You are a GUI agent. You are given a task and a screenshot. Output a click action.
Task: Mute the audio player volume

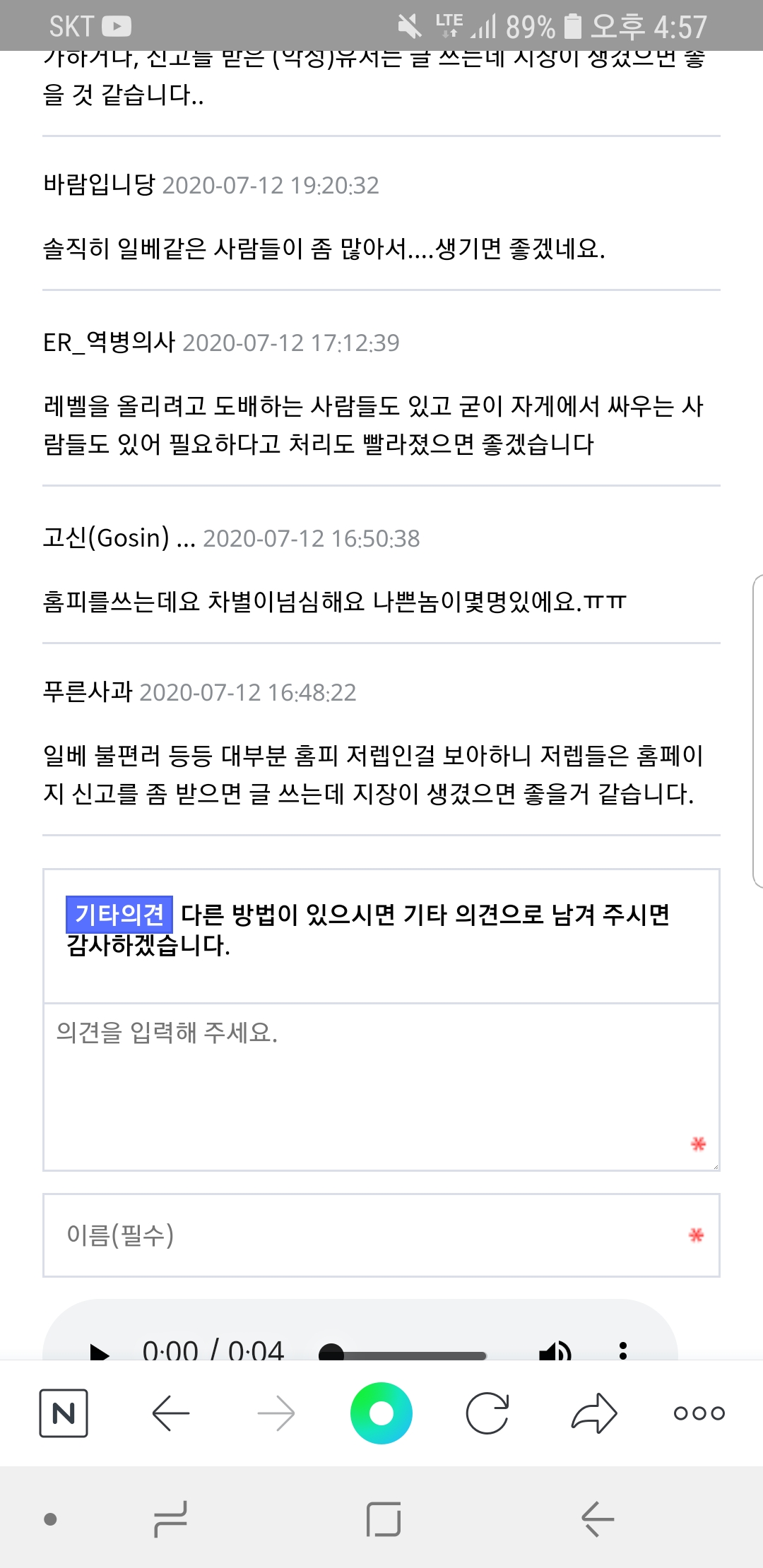click(x=555, y=1351)
